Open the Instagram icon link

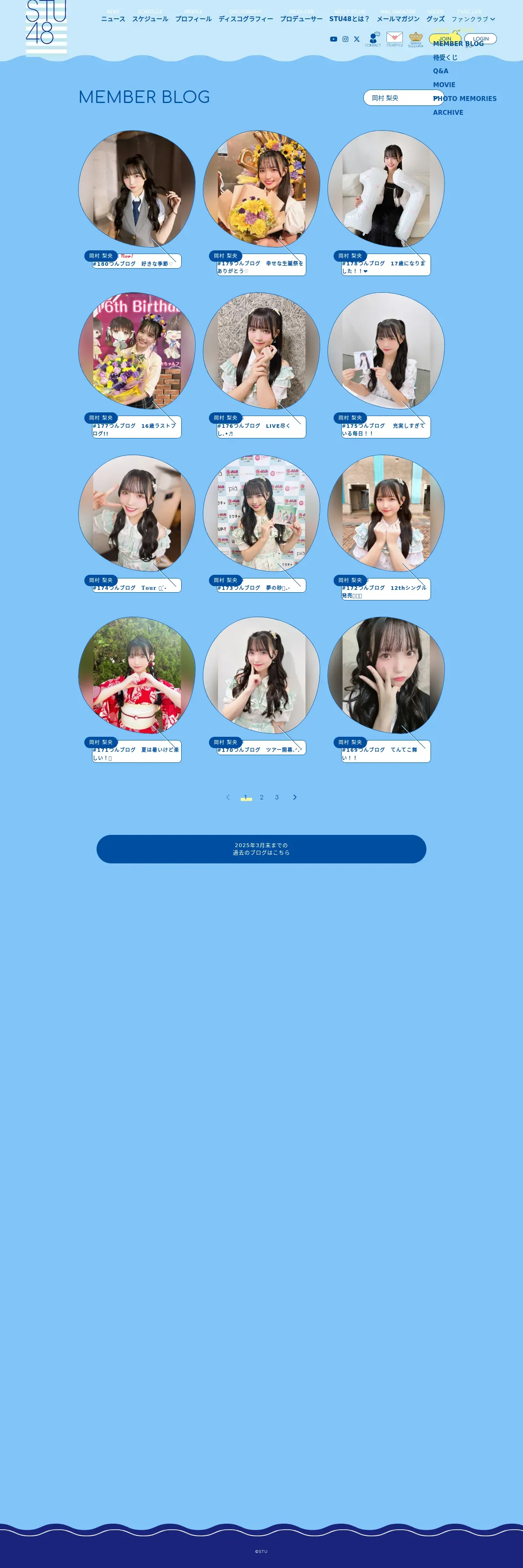click(345, 39)
